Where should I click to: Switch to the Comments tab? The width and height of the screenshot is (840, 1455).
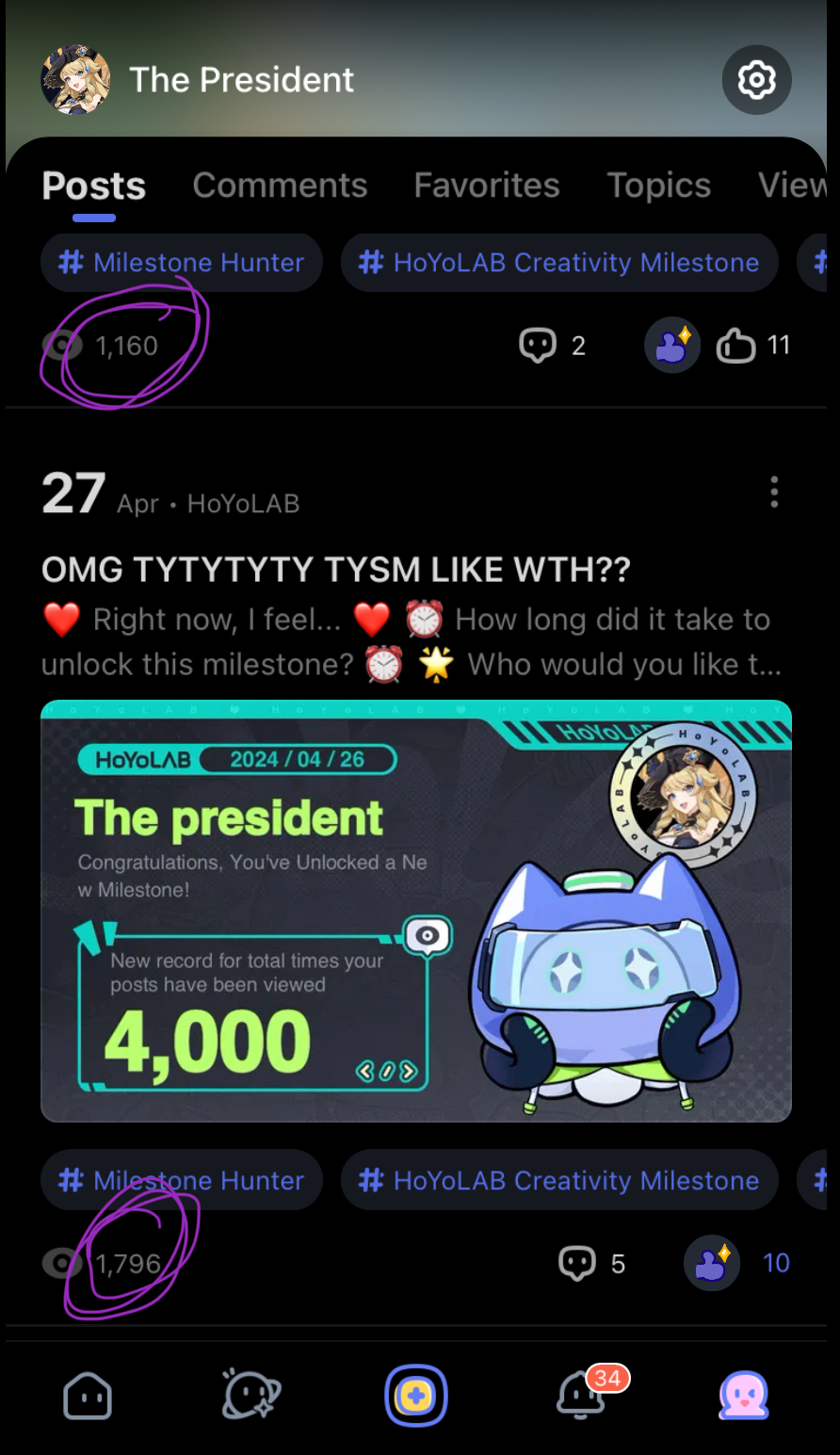pos(280,186)
